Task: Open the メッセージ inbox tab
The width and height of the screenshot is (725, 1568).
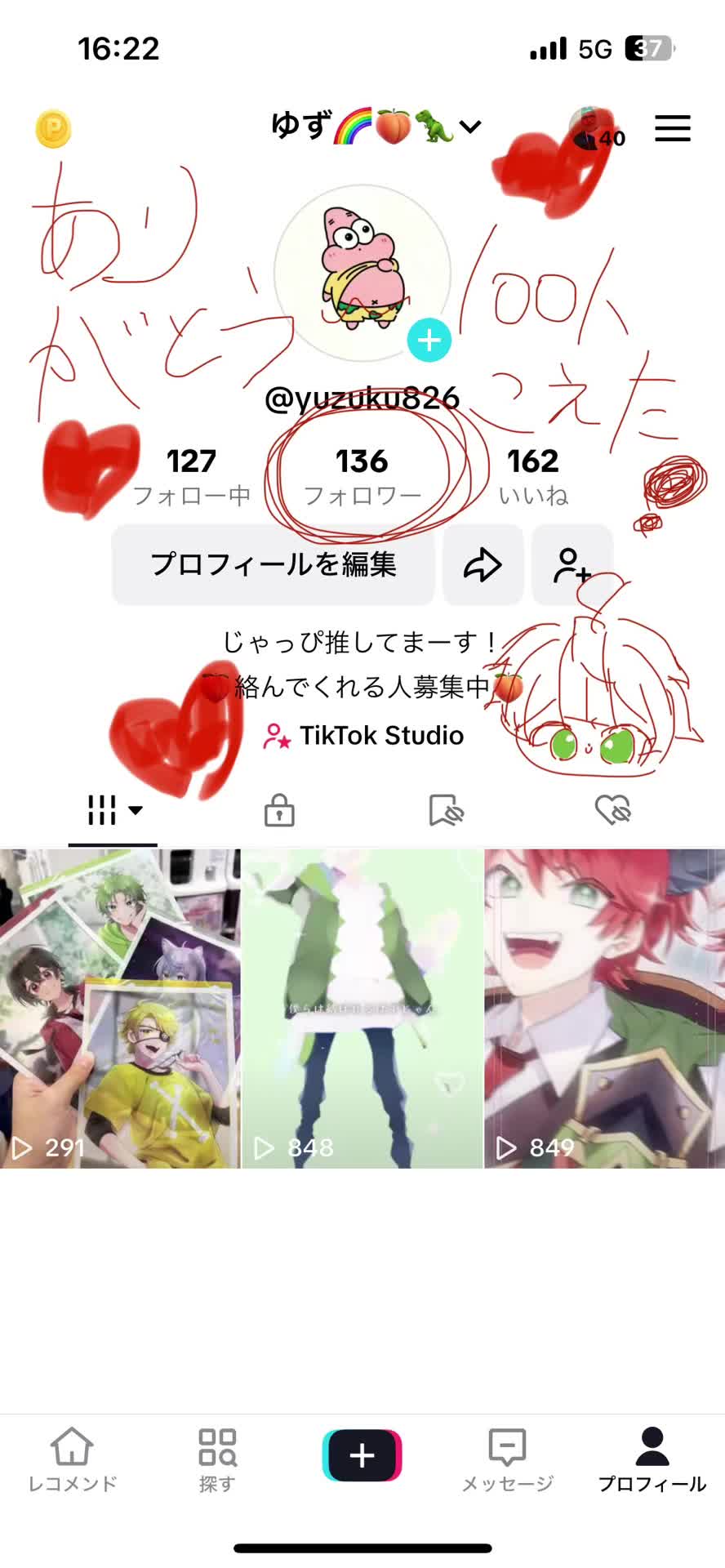Action: click(x=507, y=1459)
